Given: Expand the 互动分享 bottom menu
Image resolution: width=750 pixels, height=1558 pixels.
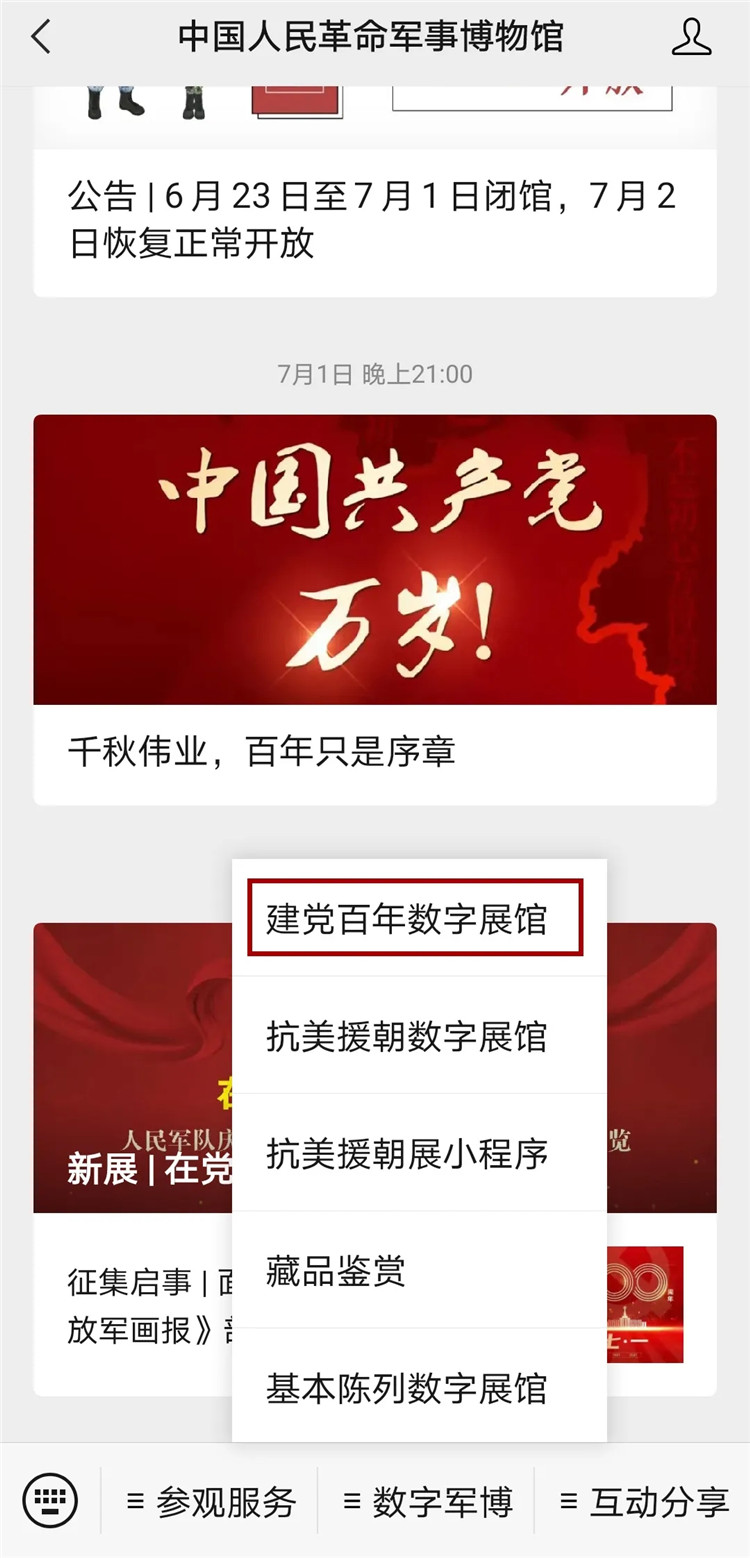Looking at the screenshot, I should tap(645, 1501).
